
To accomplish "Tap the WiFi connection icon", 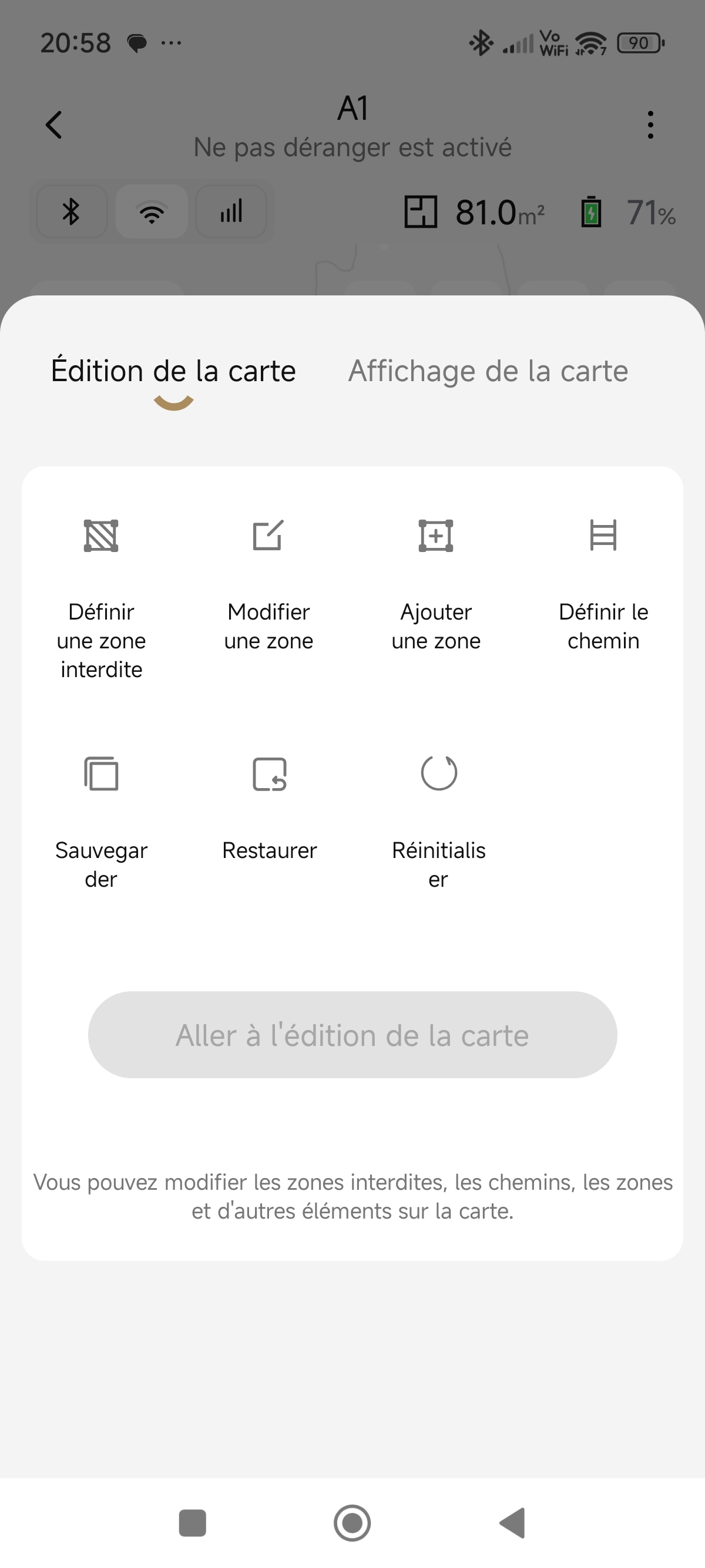I will (152, 213).
